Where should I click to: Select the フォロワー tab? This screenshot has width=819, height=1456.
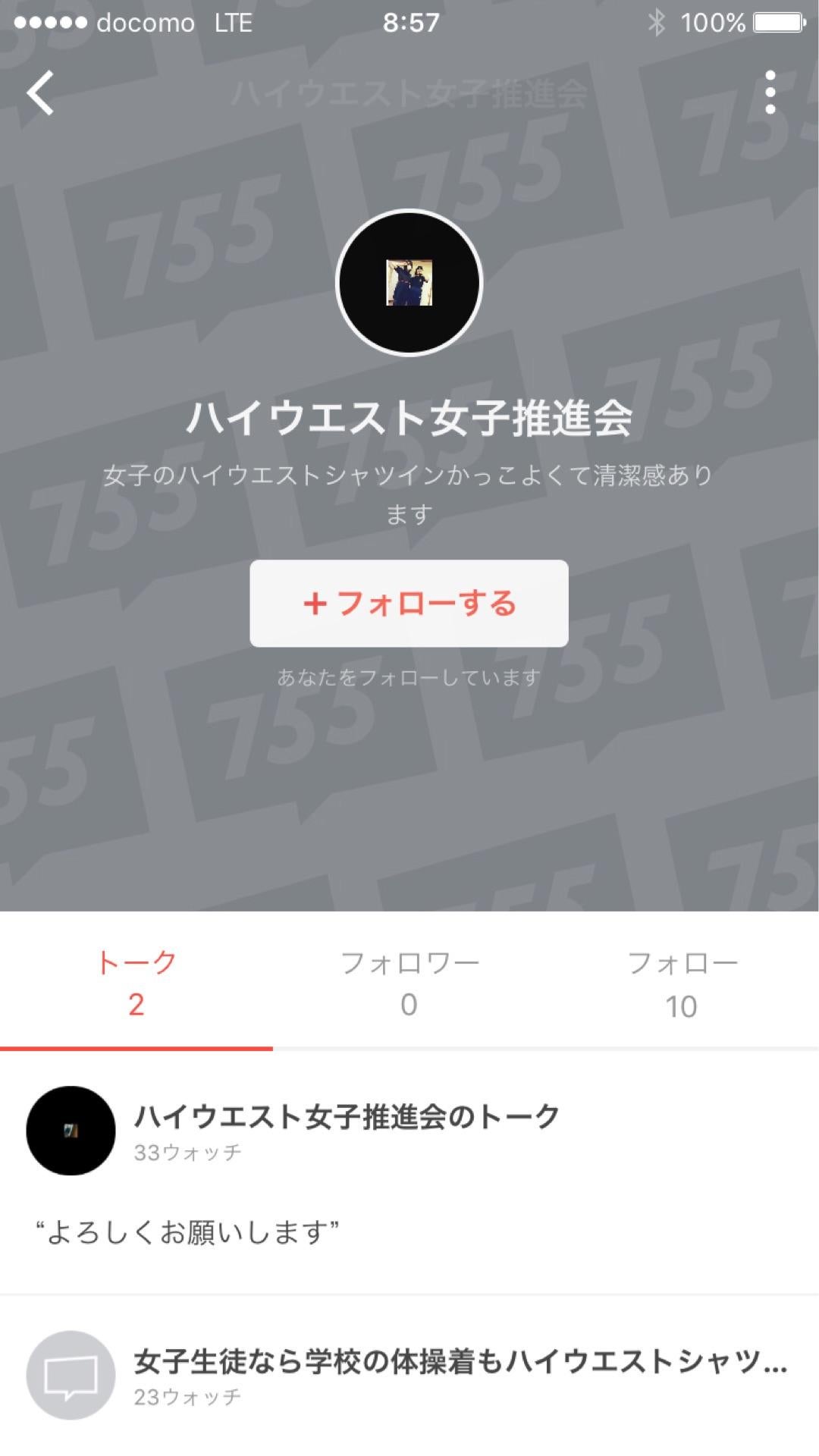click(409, 982)
